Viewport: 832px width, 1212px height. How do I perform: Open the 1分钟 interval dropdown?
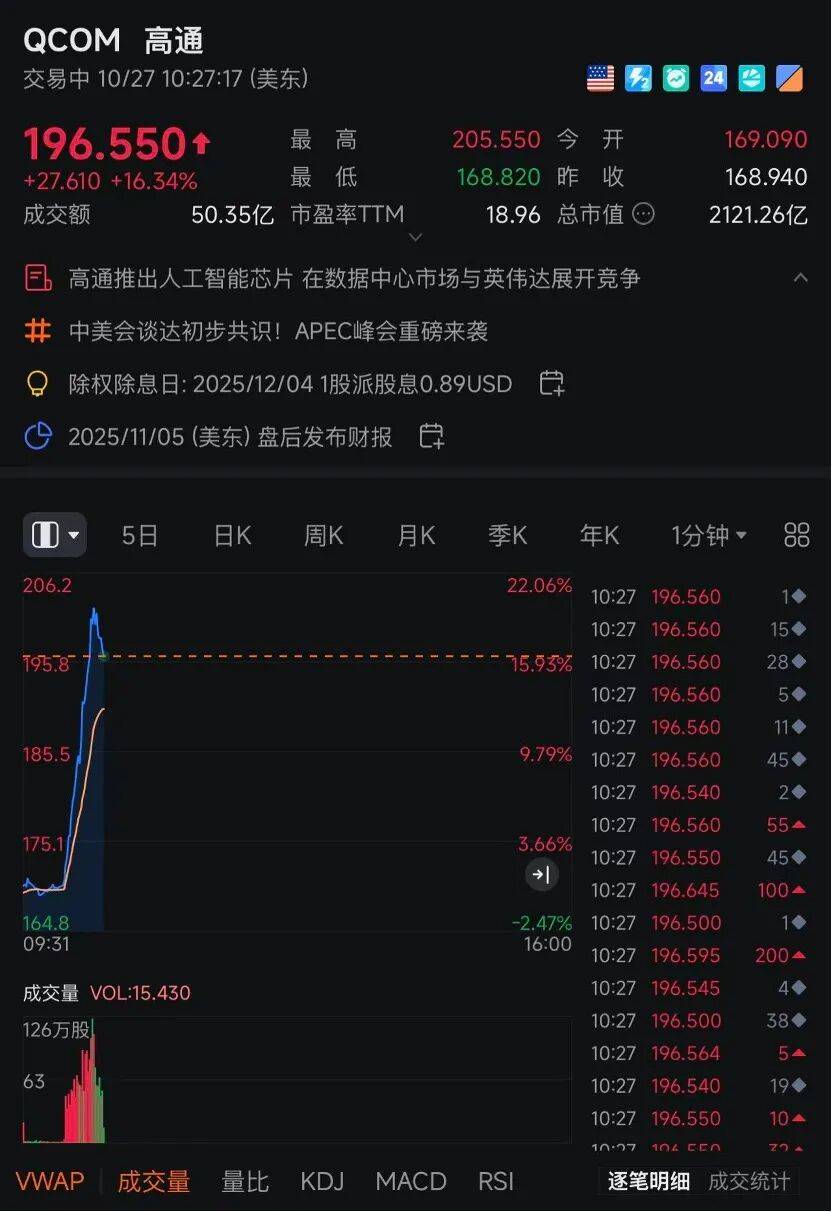point(709,535)
